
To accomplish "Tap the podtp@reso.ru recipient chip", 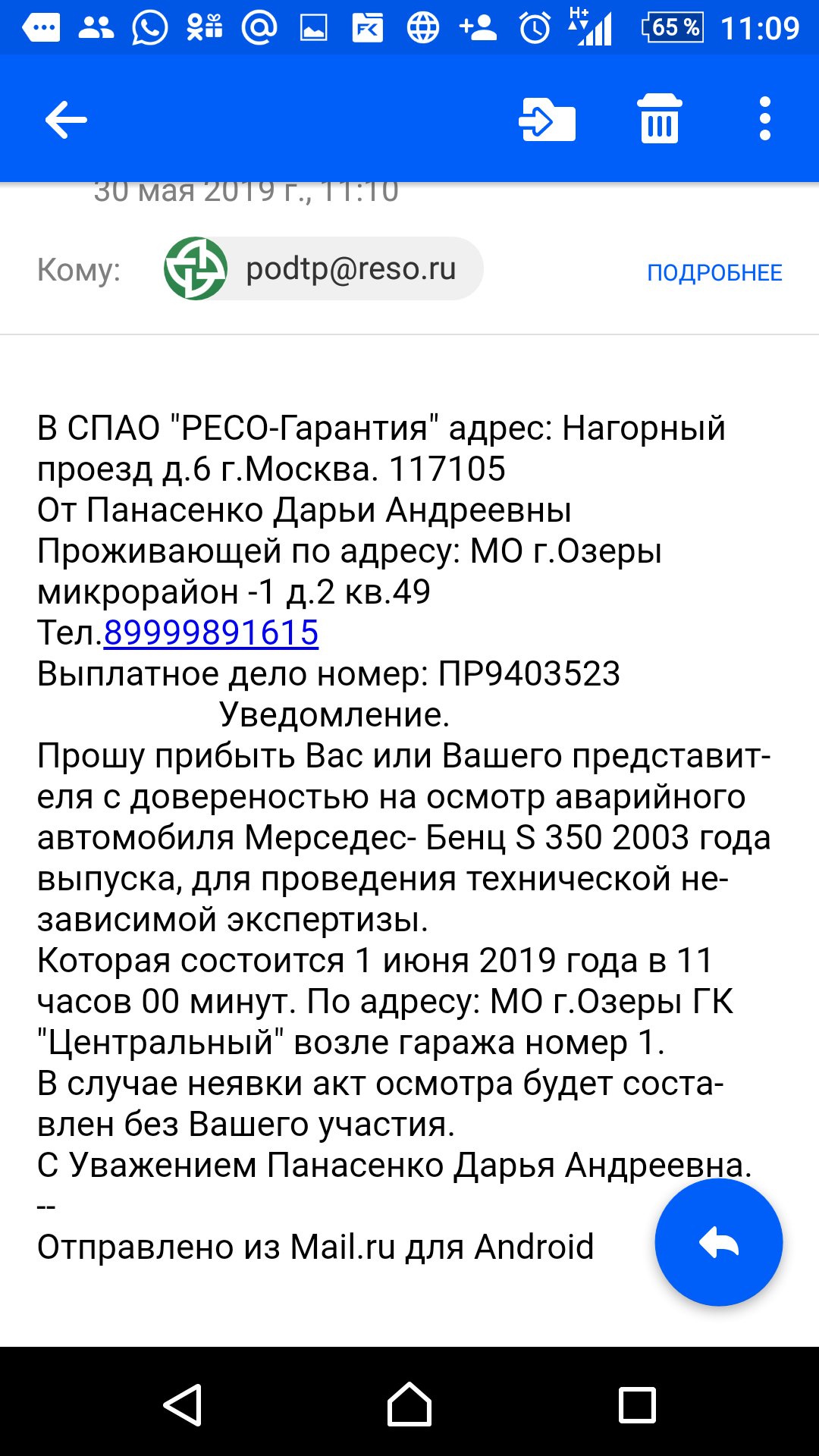I will (x=324, y=268).
